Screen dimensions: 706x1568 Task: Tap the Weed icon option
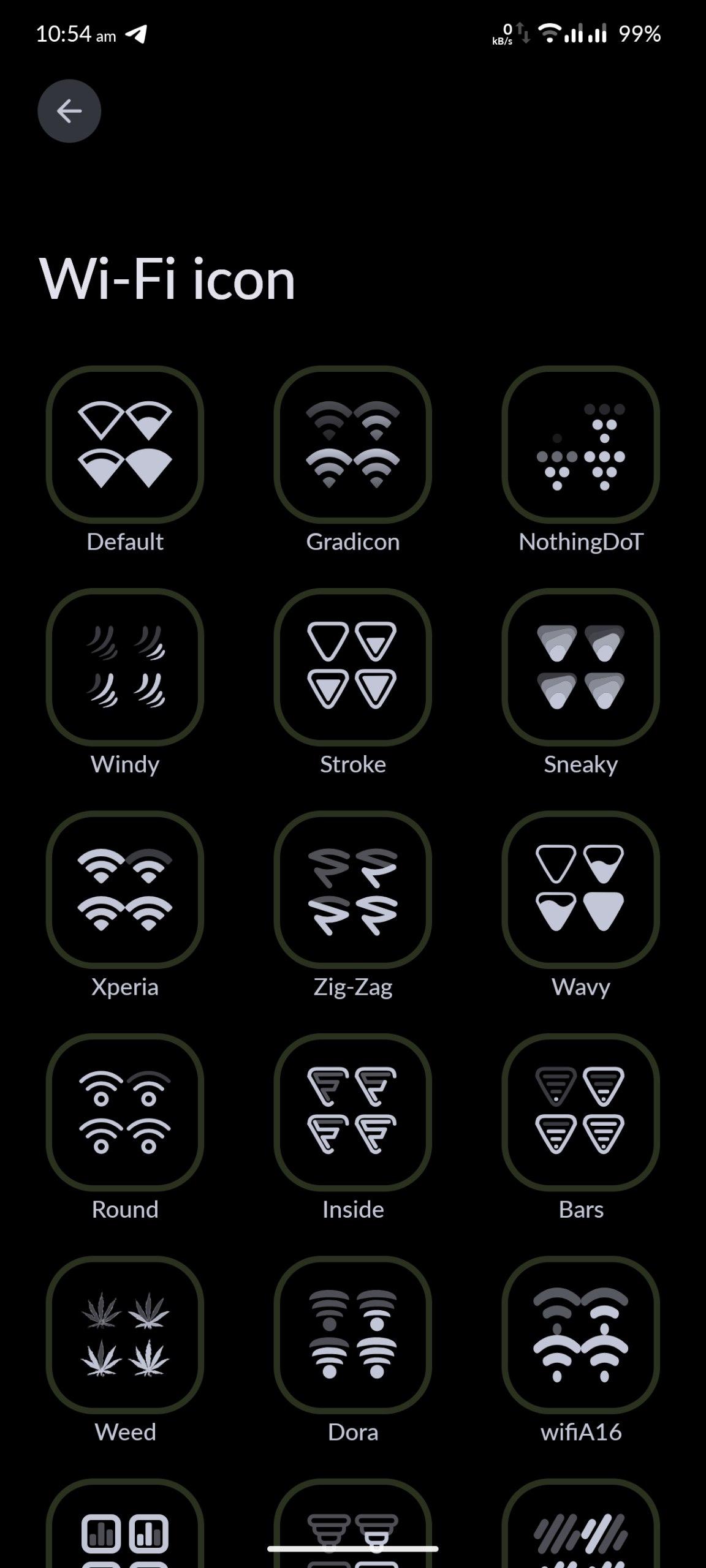tap(125, 1335)
